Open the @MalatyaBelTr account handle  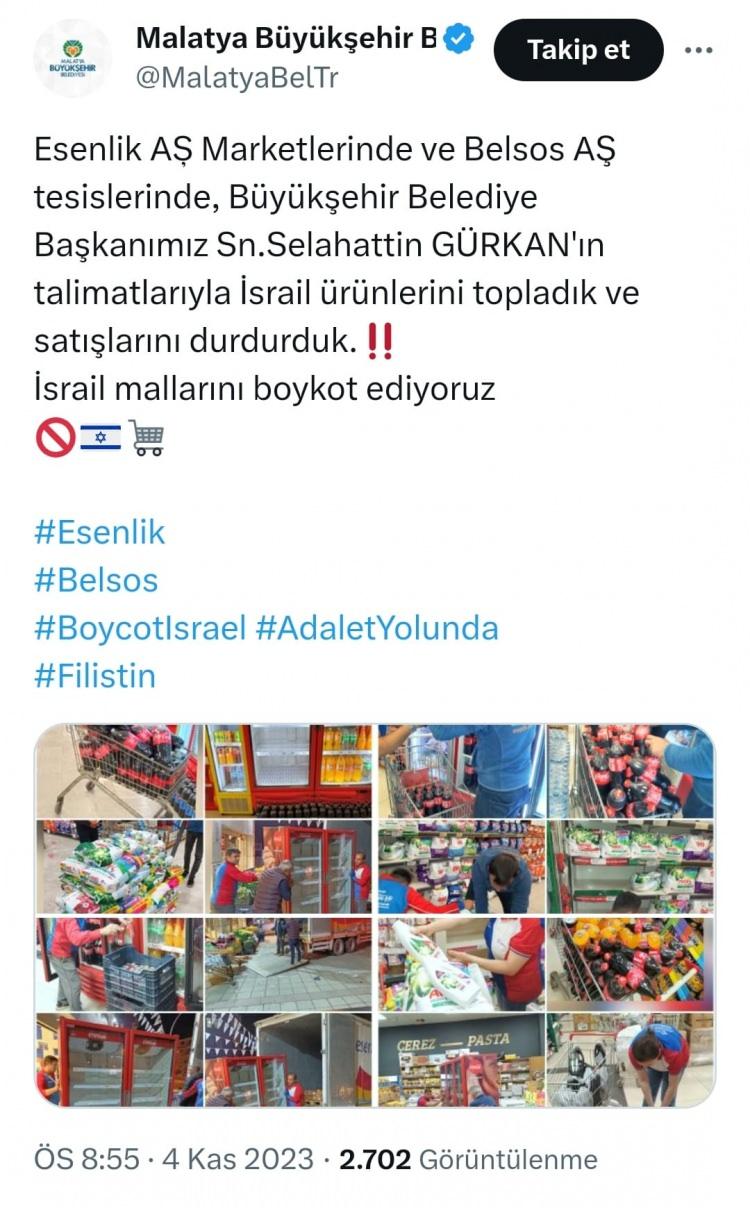(x=237, y=78)
